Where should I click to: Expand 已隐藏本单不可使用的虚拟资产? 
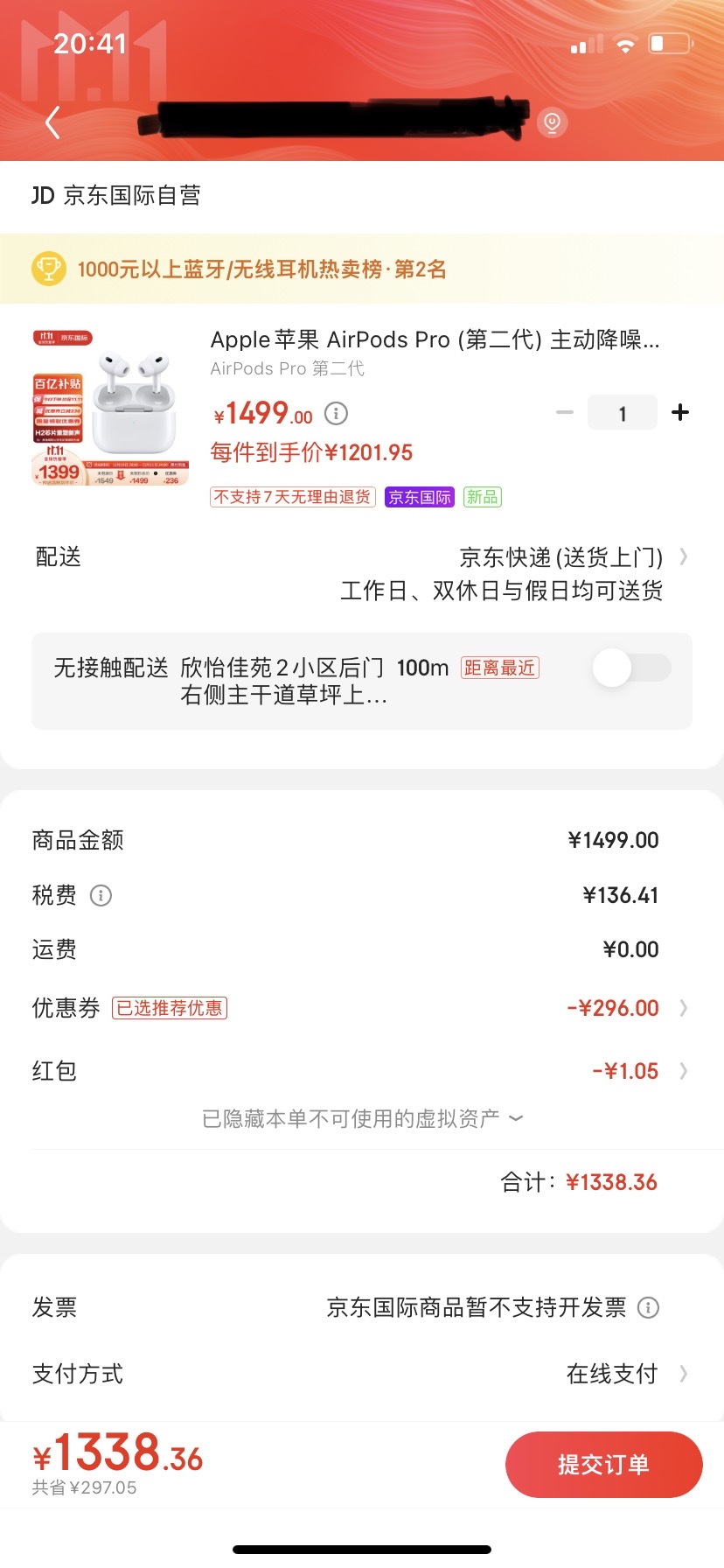pos(362,1118)
